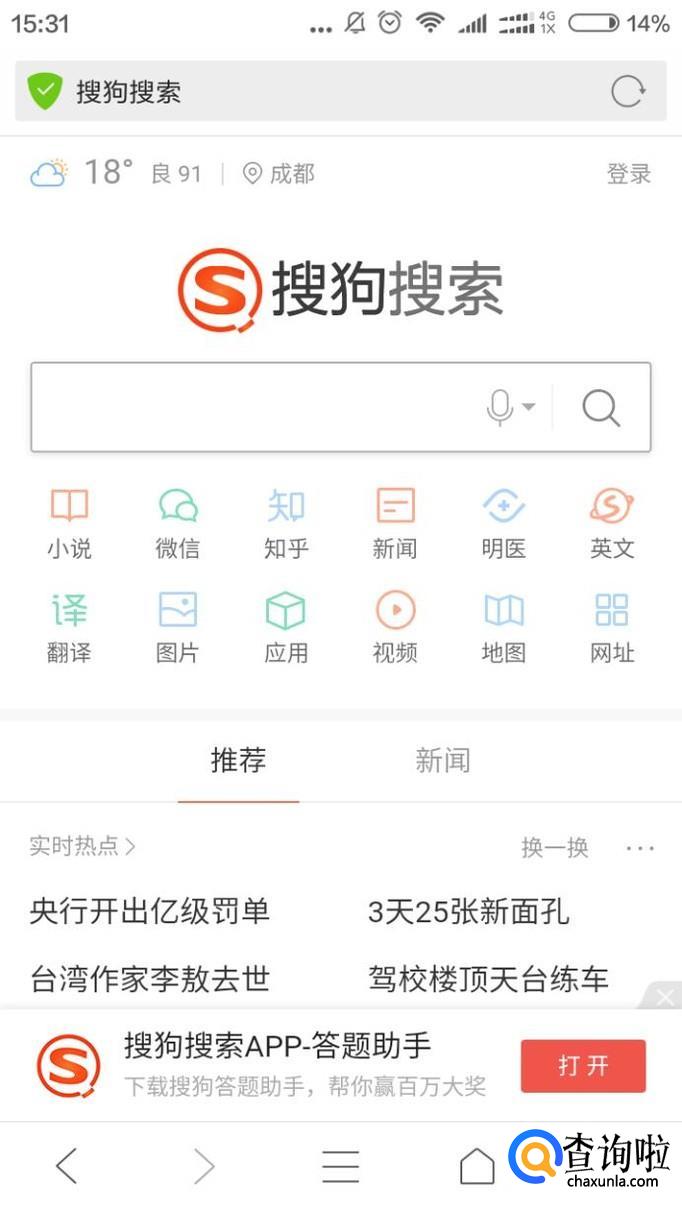Tap 打开 to open Sogou app
Viewport: 682px width, 1212px height.
click(x=583, y=1066)
